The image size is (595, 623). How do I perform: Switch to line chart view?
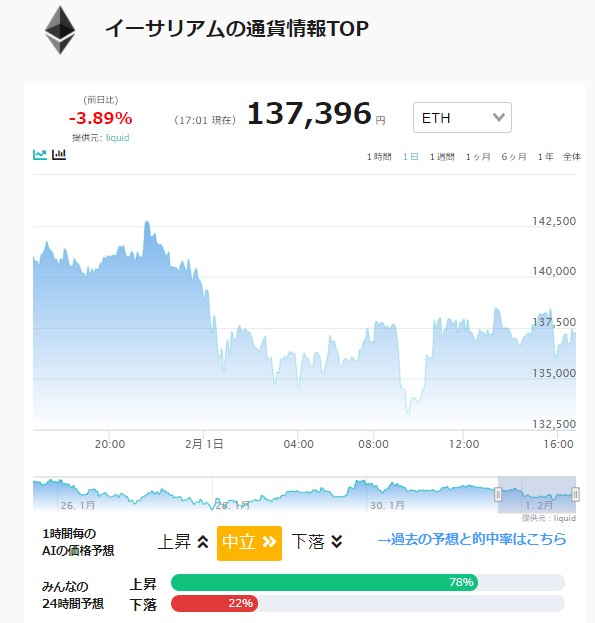(40, 154)
